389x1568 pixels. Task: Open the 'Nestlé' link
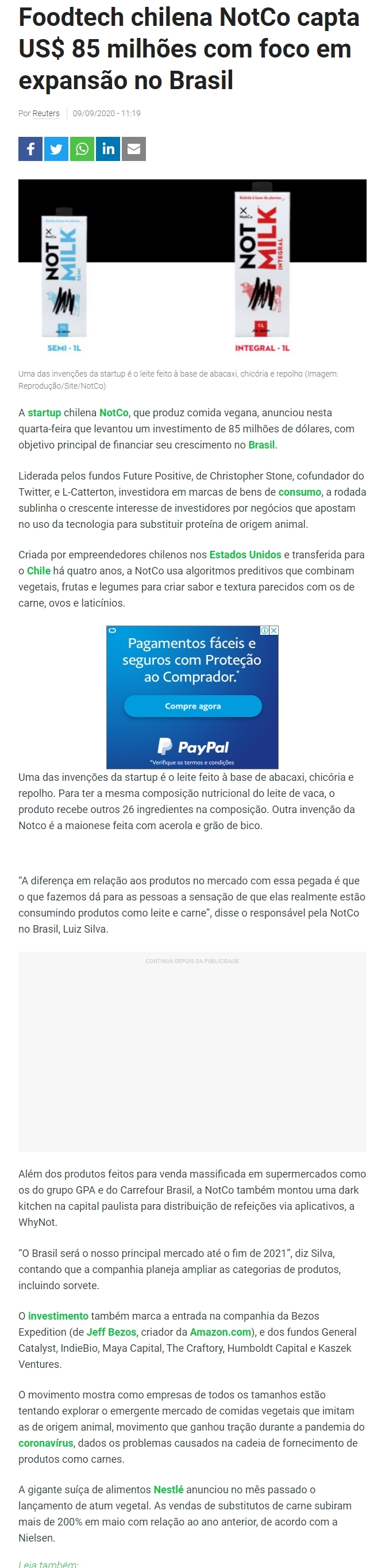click(168, 1489)
